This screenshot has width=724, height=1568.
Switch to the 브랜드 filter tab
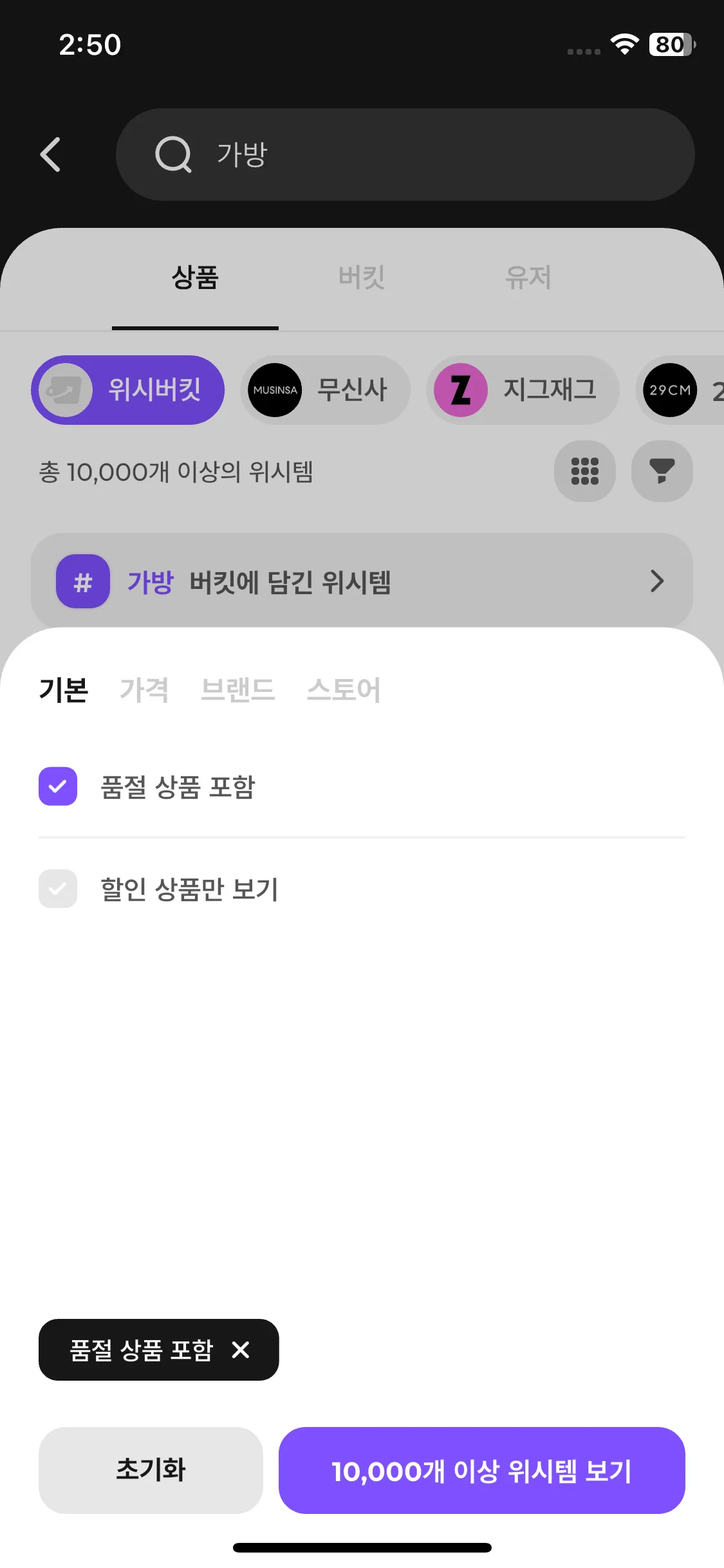coord(237,690)
